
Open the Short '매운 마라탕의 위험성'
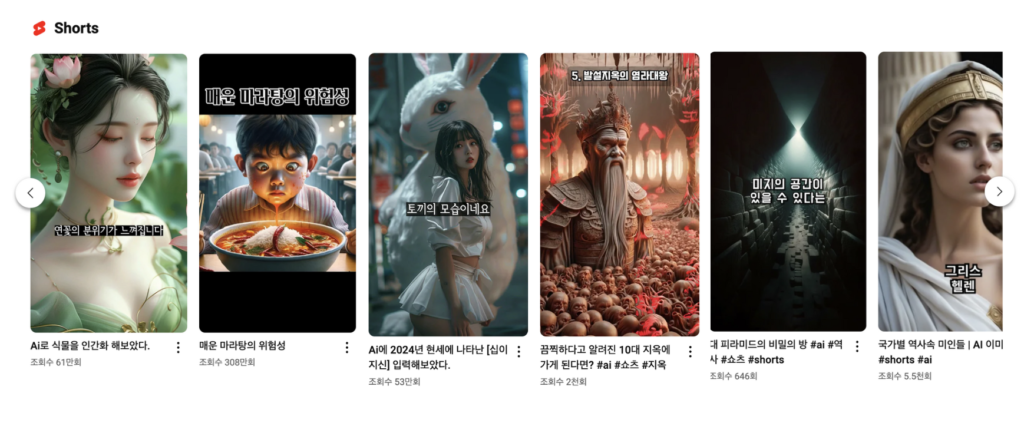click(277, 192)
